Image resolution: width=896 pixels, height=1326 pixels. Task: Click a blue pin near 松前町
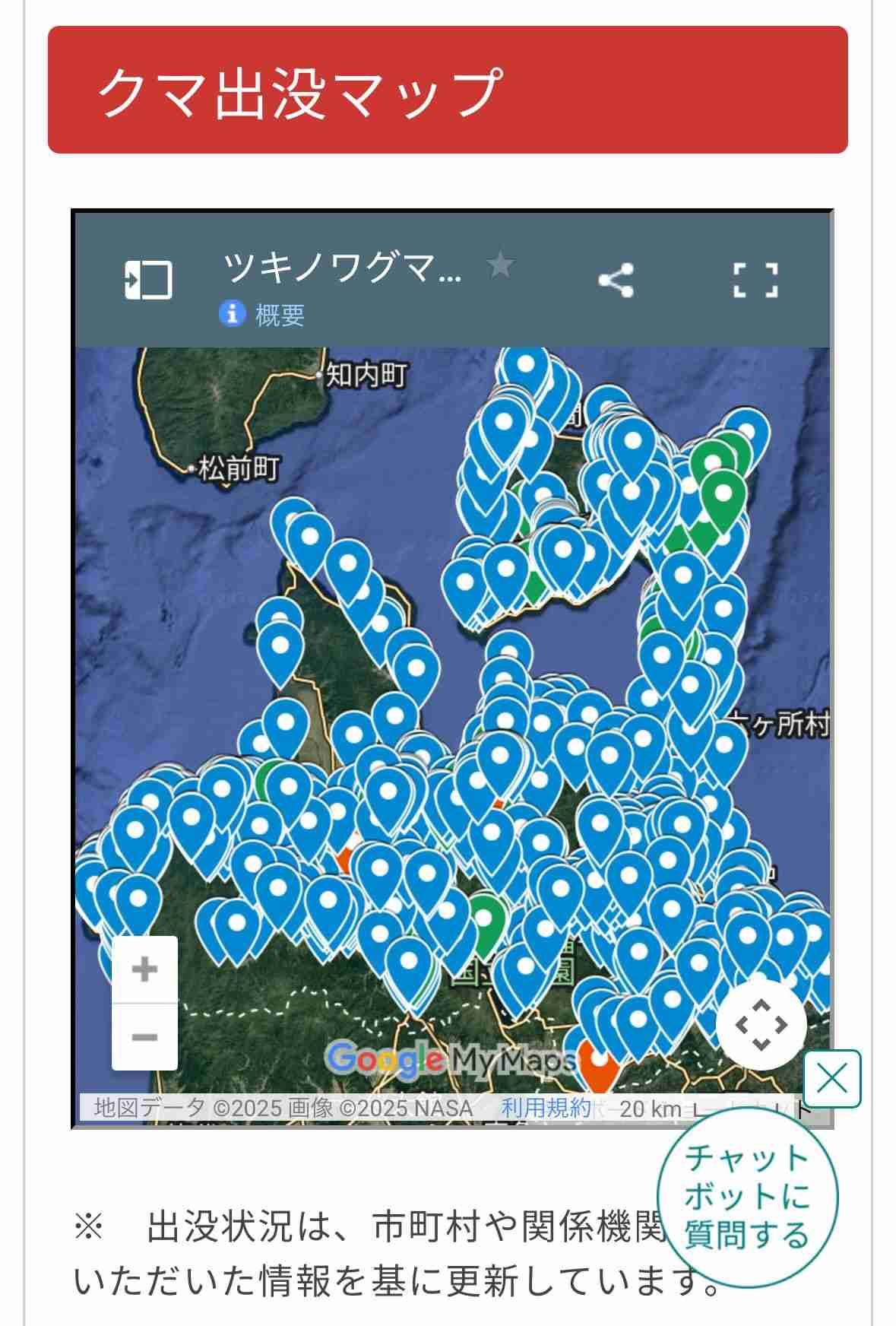click(x=309, y=535)
